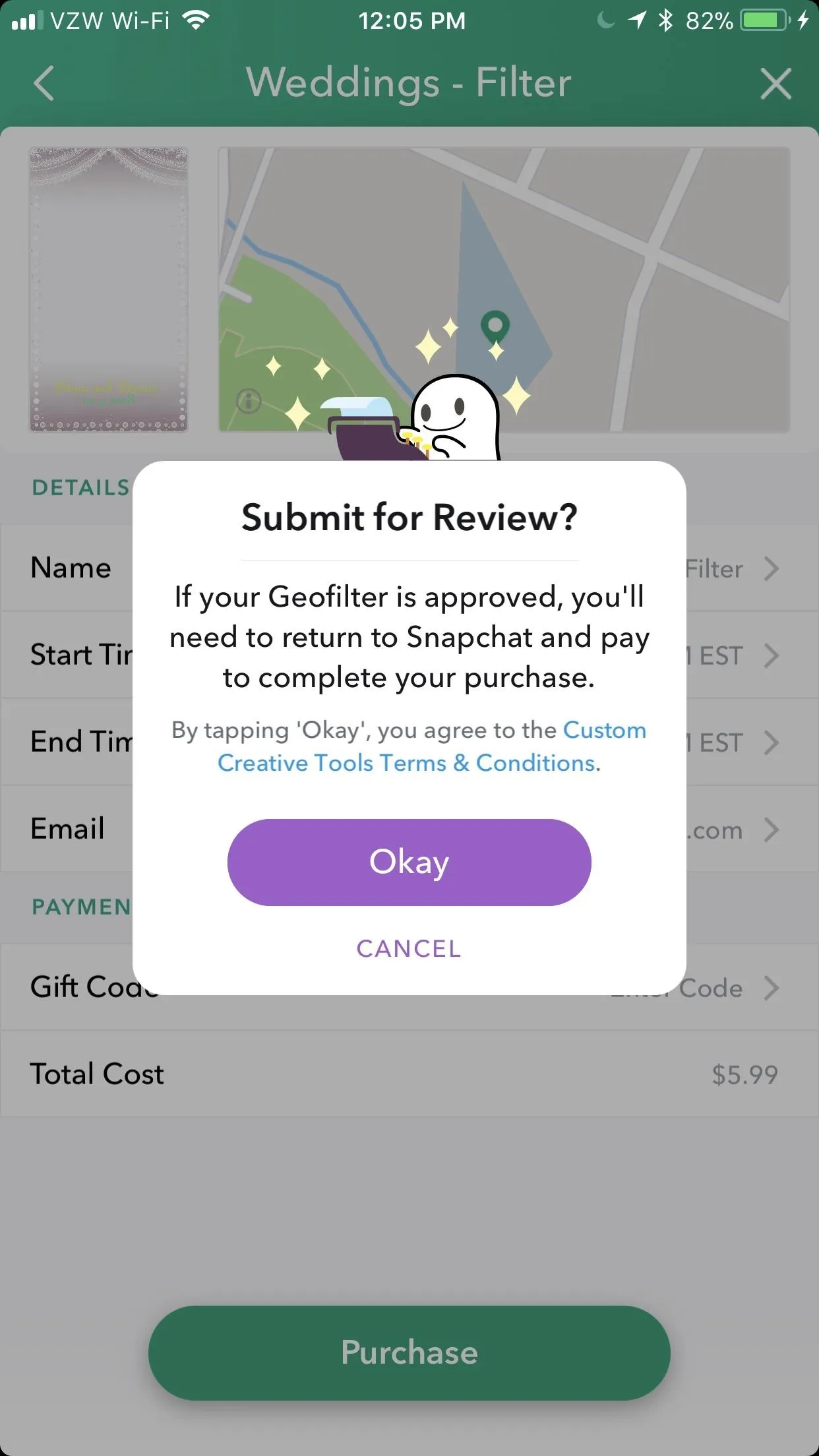Confirm with the Okay button
This screenshot has width=819, height=1456.
pos(409,863)
